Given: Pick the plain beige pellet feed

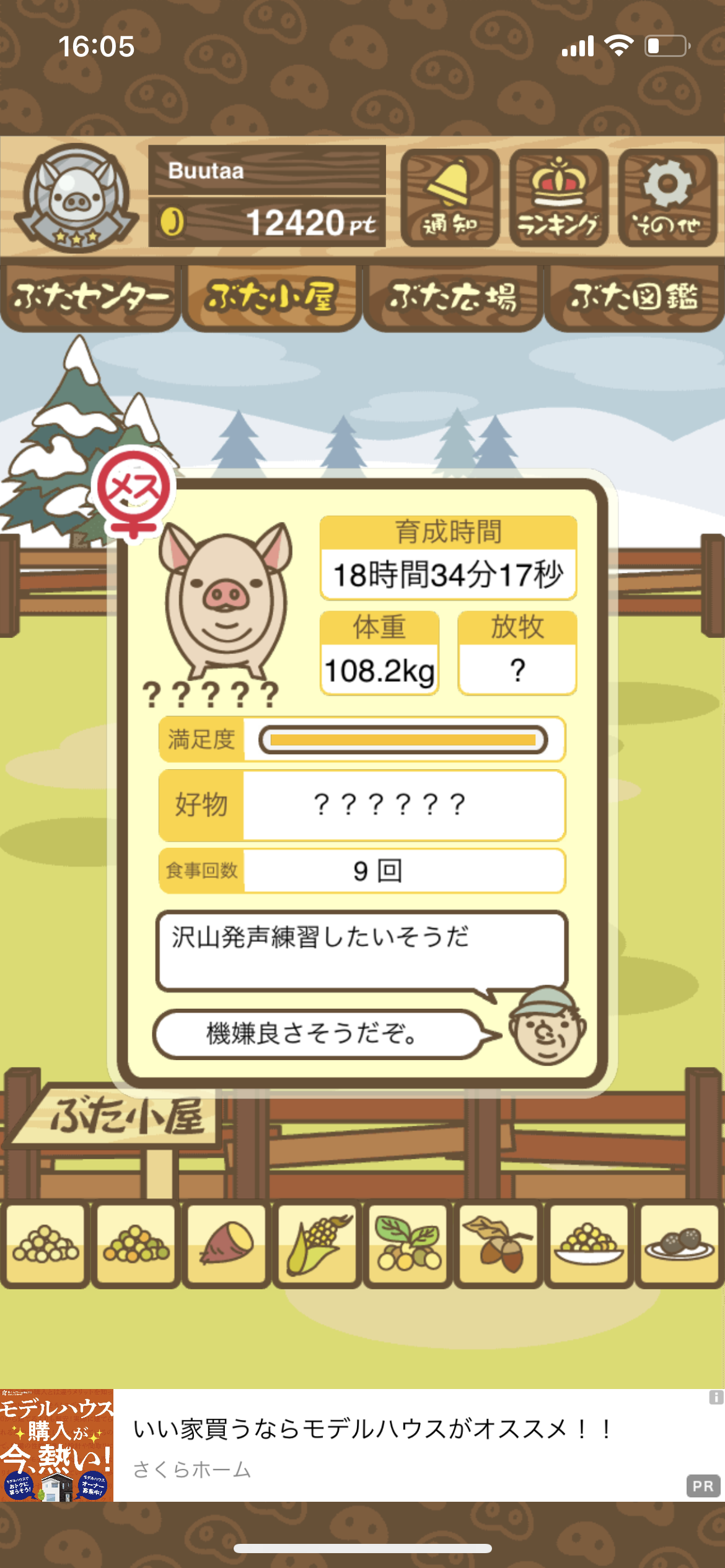Looking at the screenshot, I should coord(45,1243).
